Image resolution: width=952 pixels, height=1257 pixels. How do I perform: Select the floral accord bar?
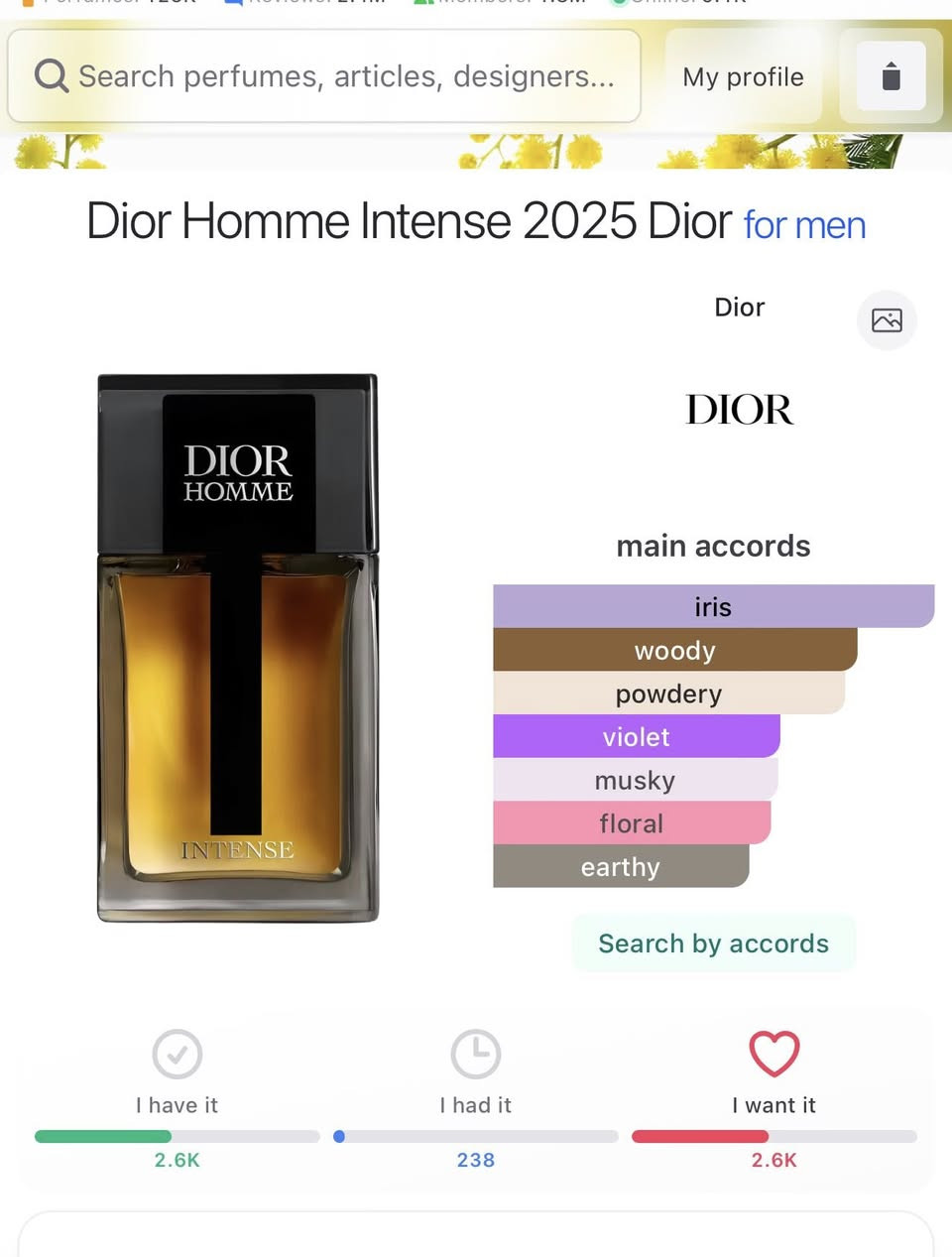[631, 823]
